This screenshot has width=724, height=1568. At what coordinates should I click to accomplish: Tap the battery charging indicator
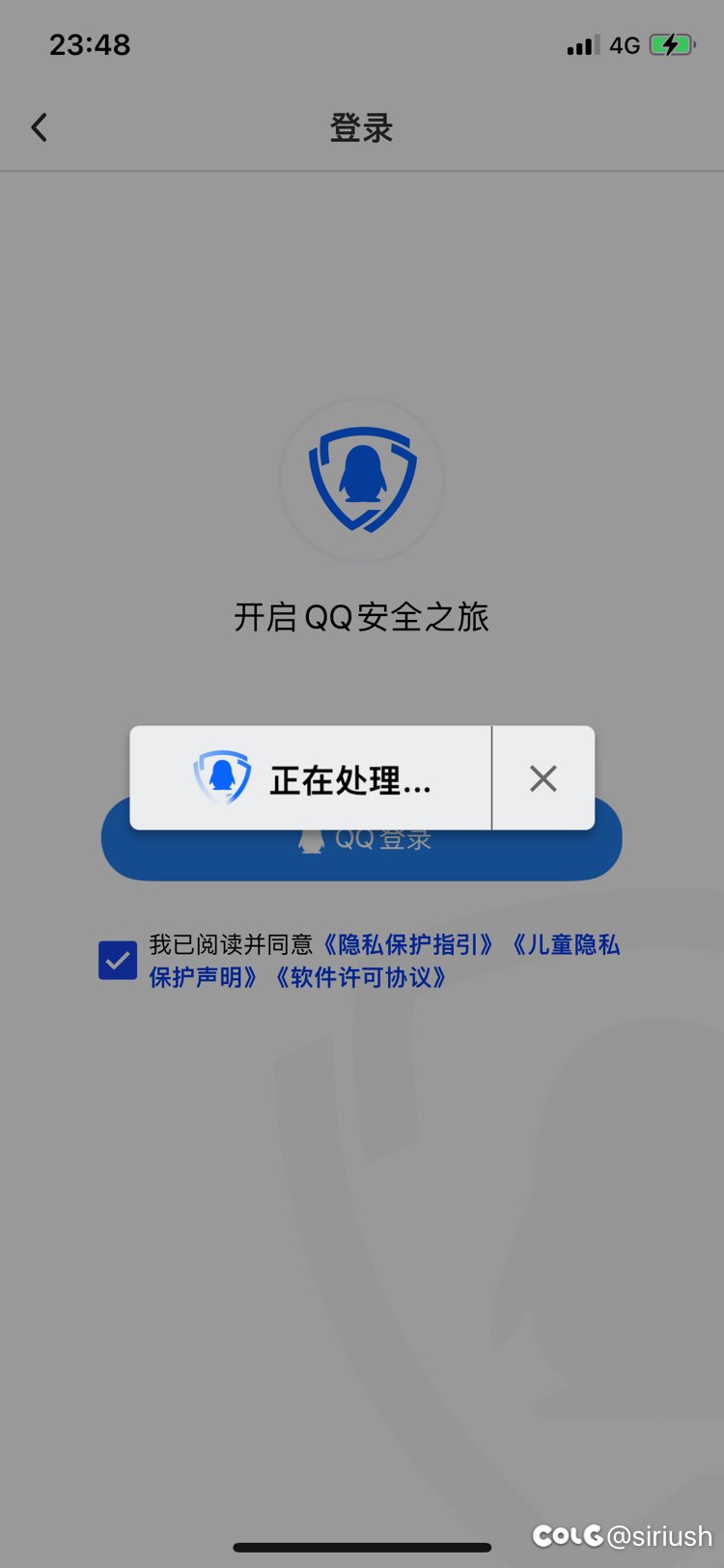(673, 43)
